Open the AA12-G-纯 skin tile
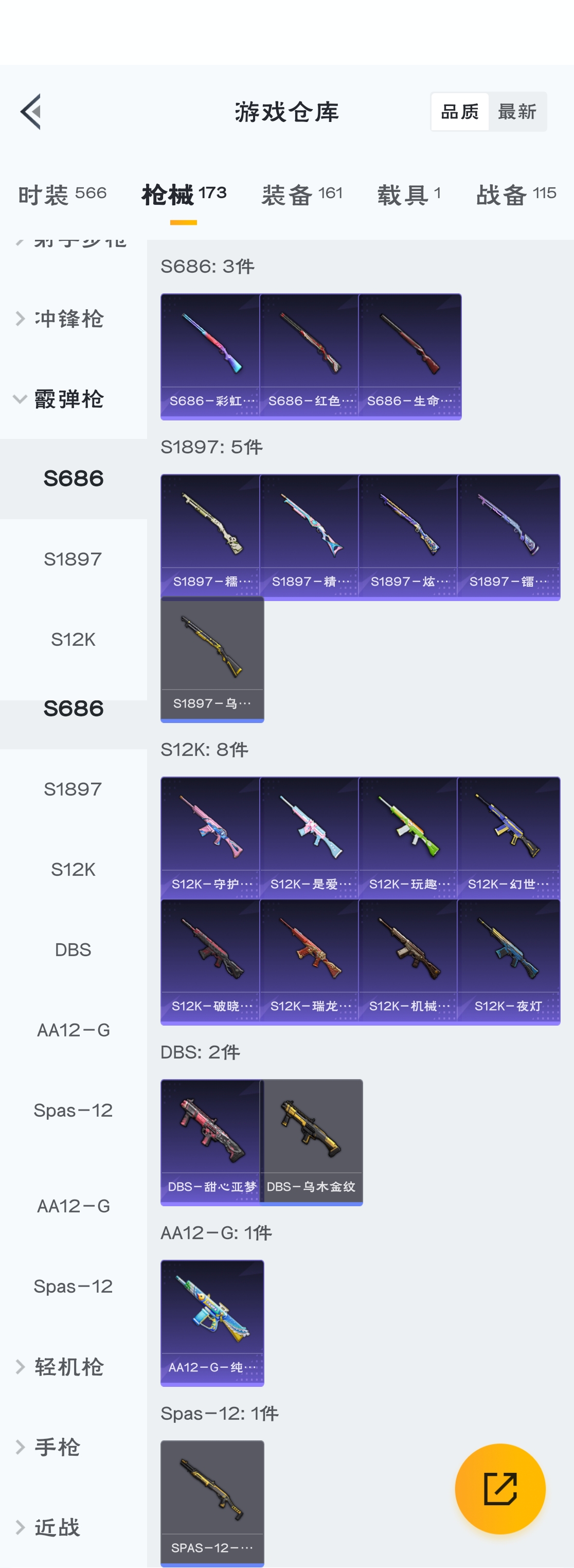The image size is (574, 1568). tap(212, 1323)
